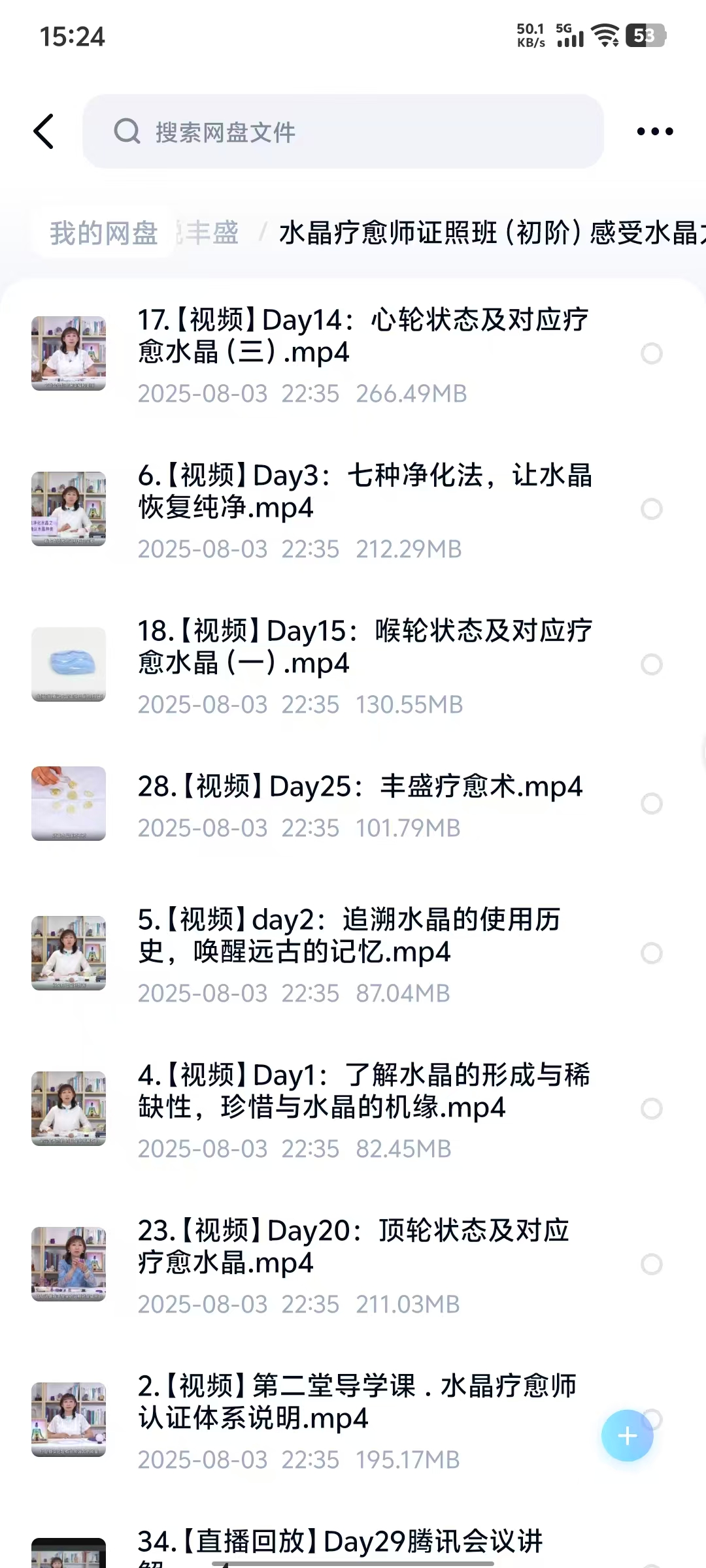This screenshot has width=706, height=1568.
Task: Select the Day15 喉轮状态 file checkbox
Action: [651, 664]
